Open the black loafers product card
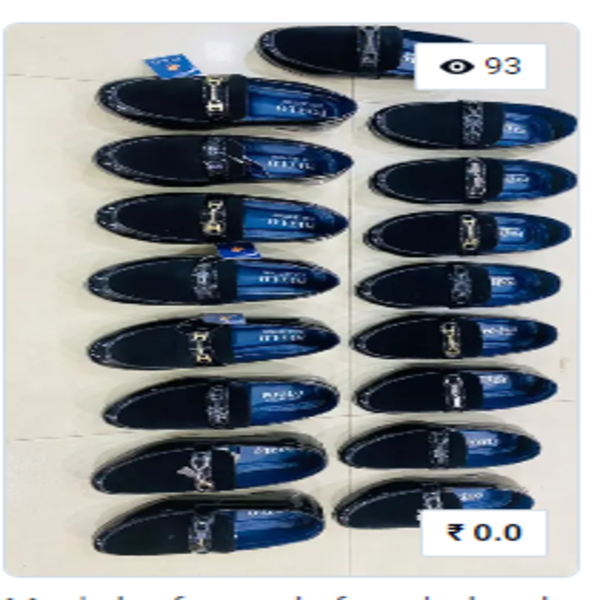Image resolution: width=600 pixels, height=600 pixels. coord(290,300)
